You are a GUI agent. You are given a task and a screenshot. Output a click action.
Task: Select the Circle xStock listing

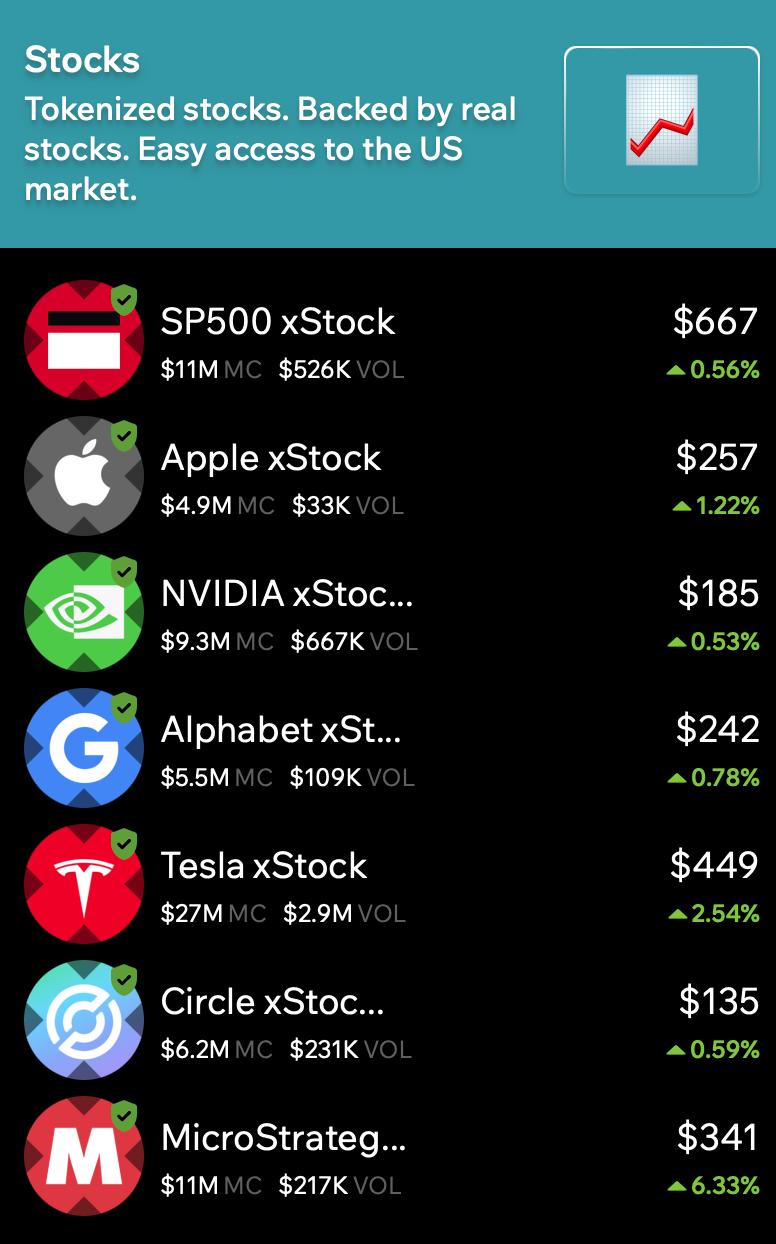(388, 1022)
